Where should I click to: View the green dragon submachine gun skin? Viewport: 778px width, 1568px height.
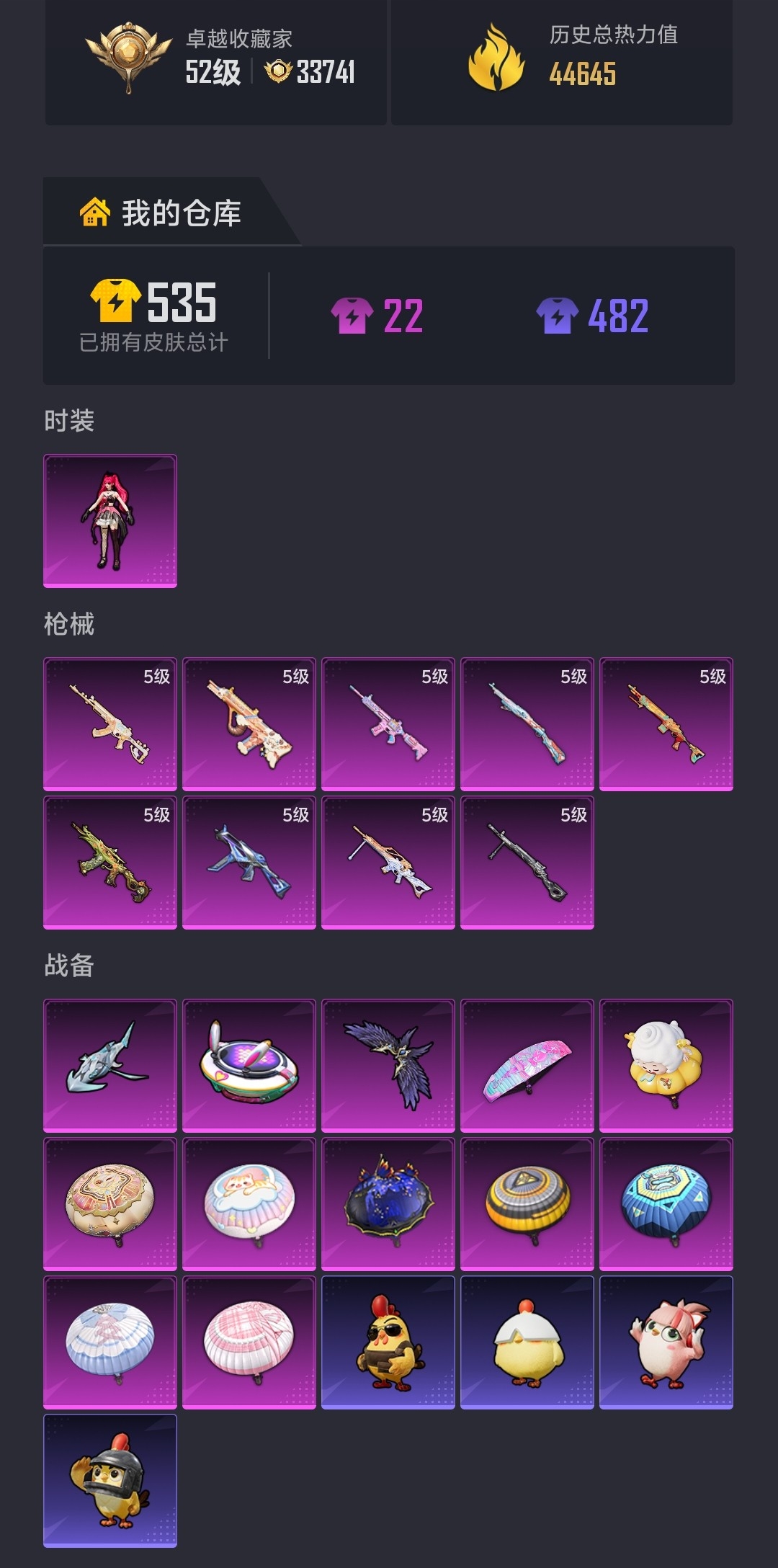click(x=110, y=862)
